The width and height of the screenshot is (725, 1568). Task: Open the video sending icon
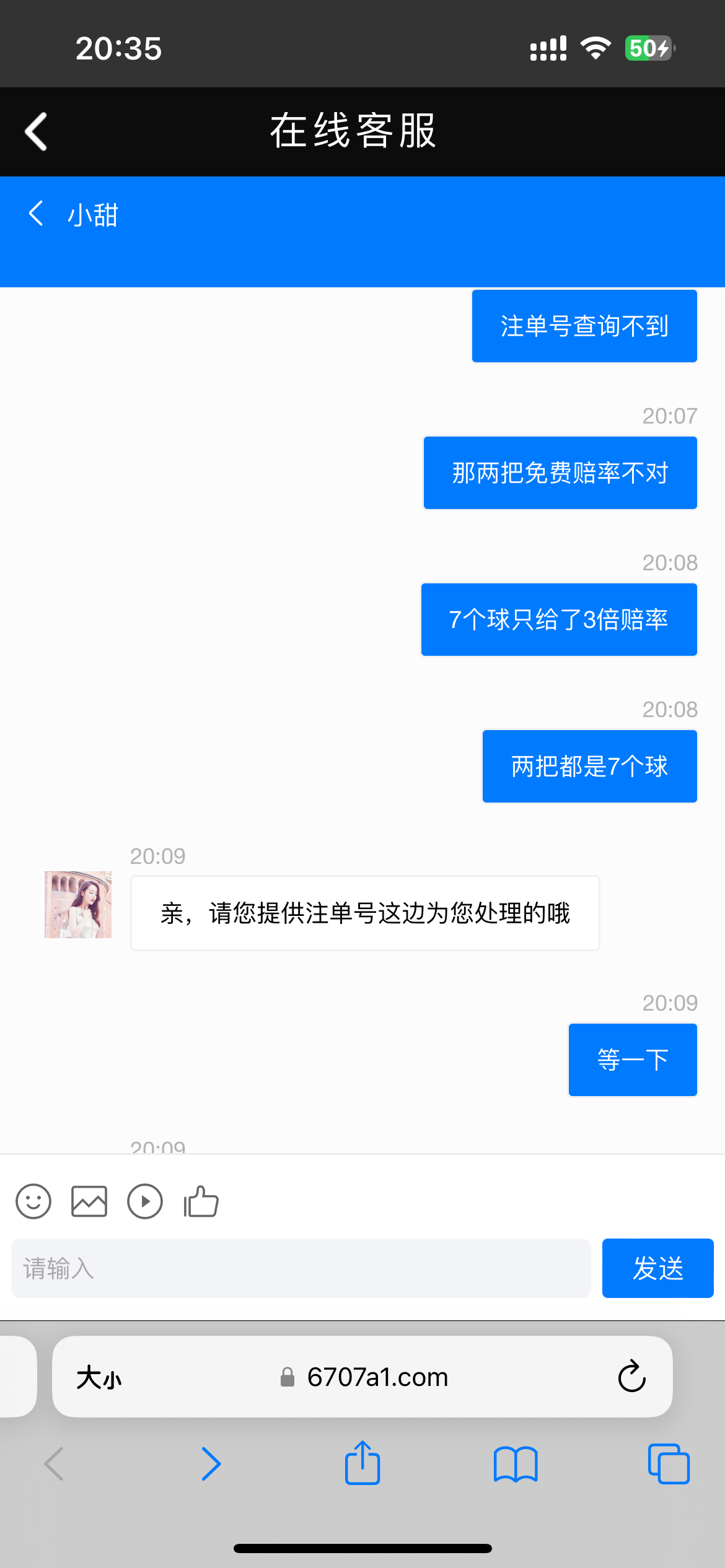144,1200
